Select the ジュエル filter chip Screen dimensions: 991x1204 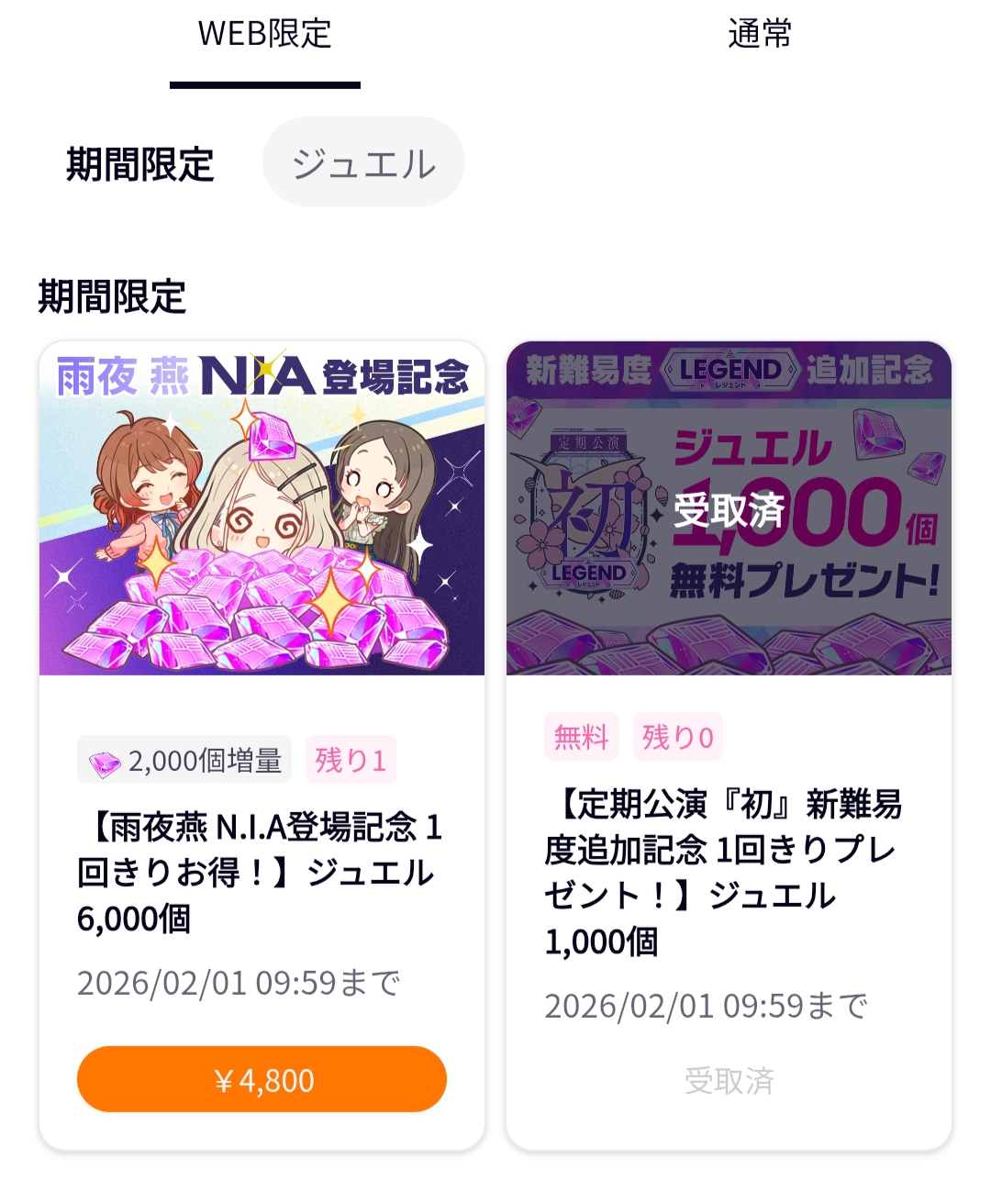coord(363,163)
